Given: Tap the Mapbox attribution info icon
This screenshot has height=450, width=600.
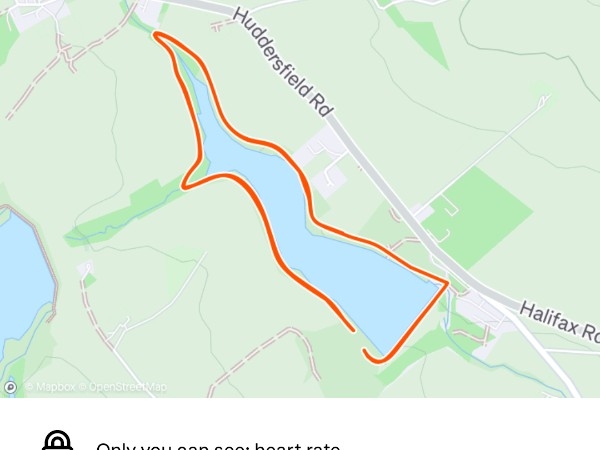Looking at the screenshot, I should tap(10, 387).
